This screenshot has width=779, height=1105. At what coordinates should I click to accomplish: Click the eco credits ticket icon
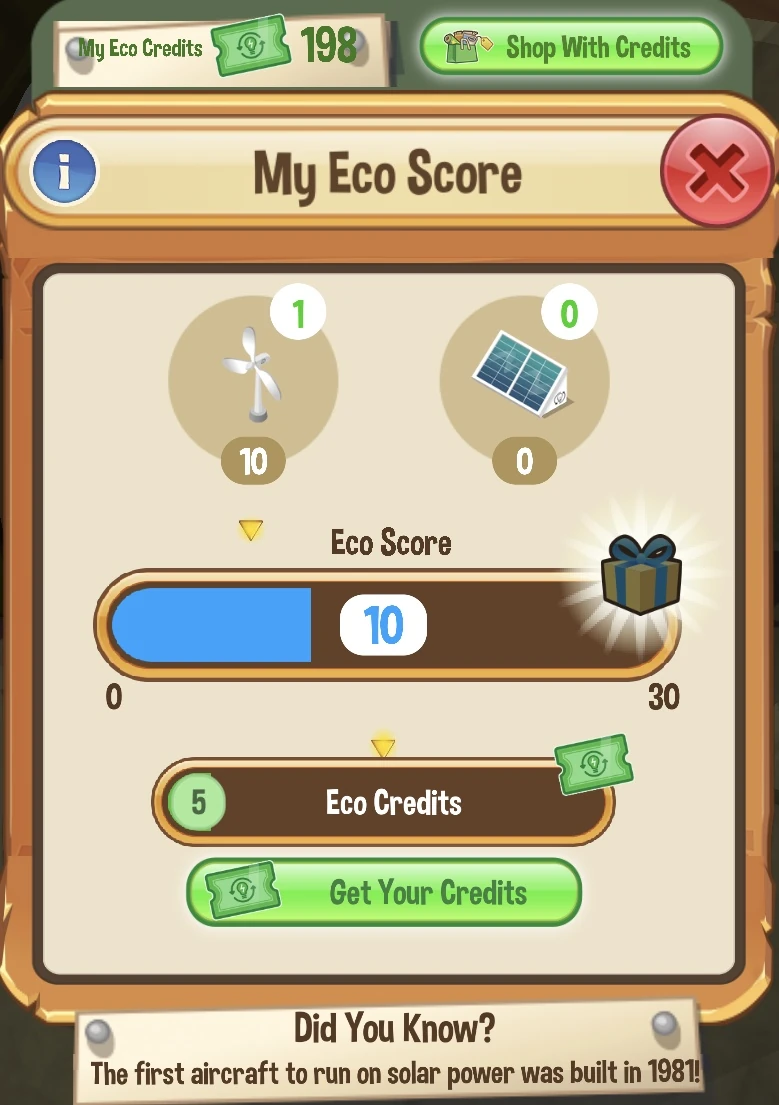coord(251,45)
